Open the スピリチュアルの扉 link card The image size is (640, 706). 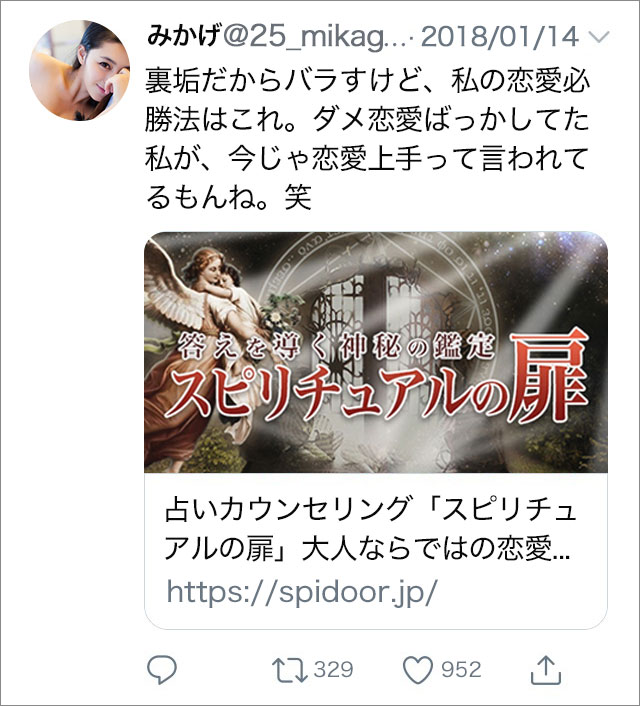click(376, 430)
